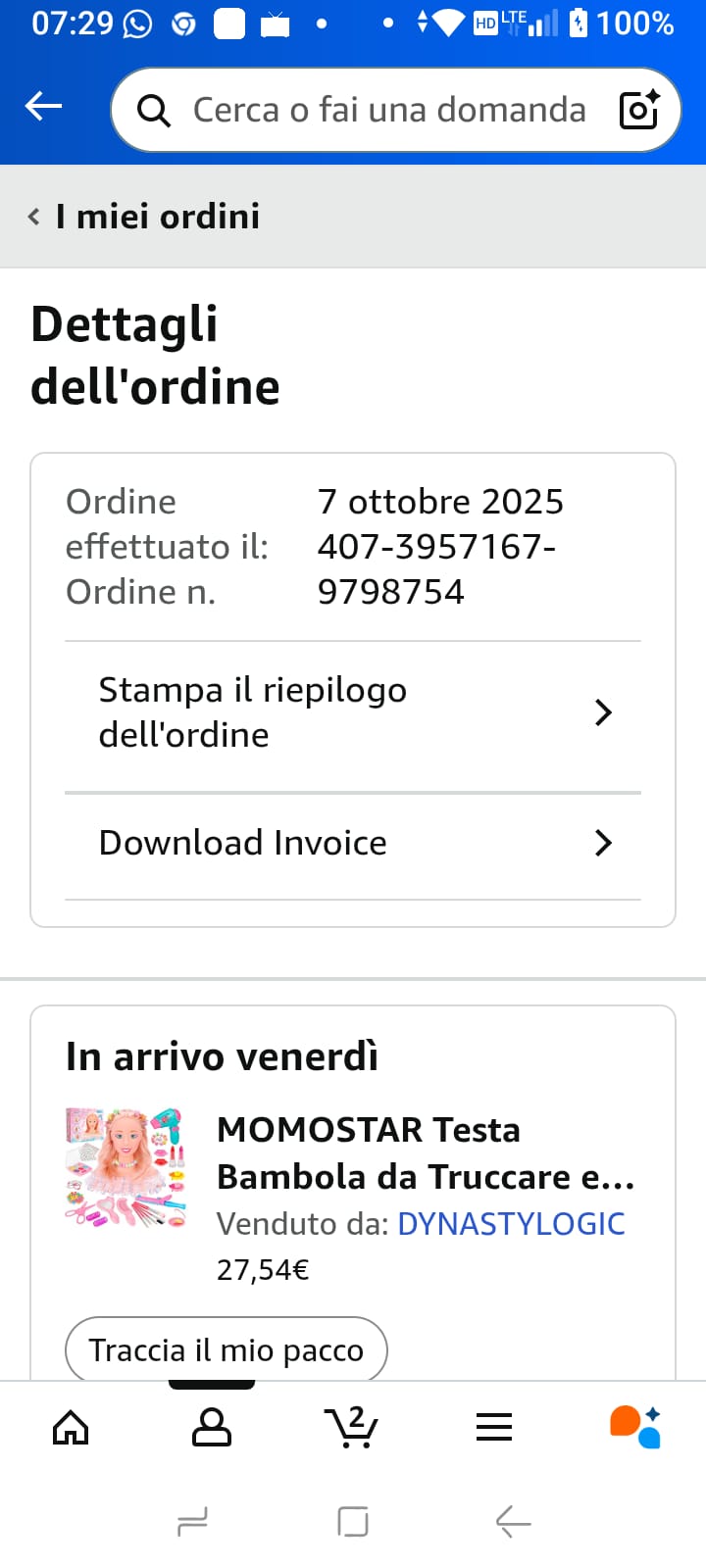The image size is (706, 1568).
Task: View seller DYNASTYLOGIC
Action: [x=511, y=1223]
